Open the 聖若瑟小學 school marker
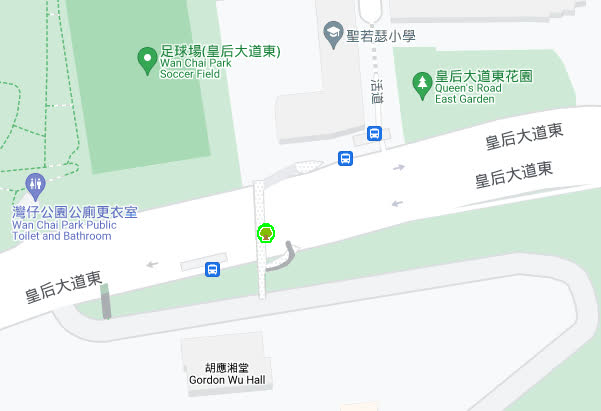This screenshot has height=411, width=601. (x=332, y=36)
